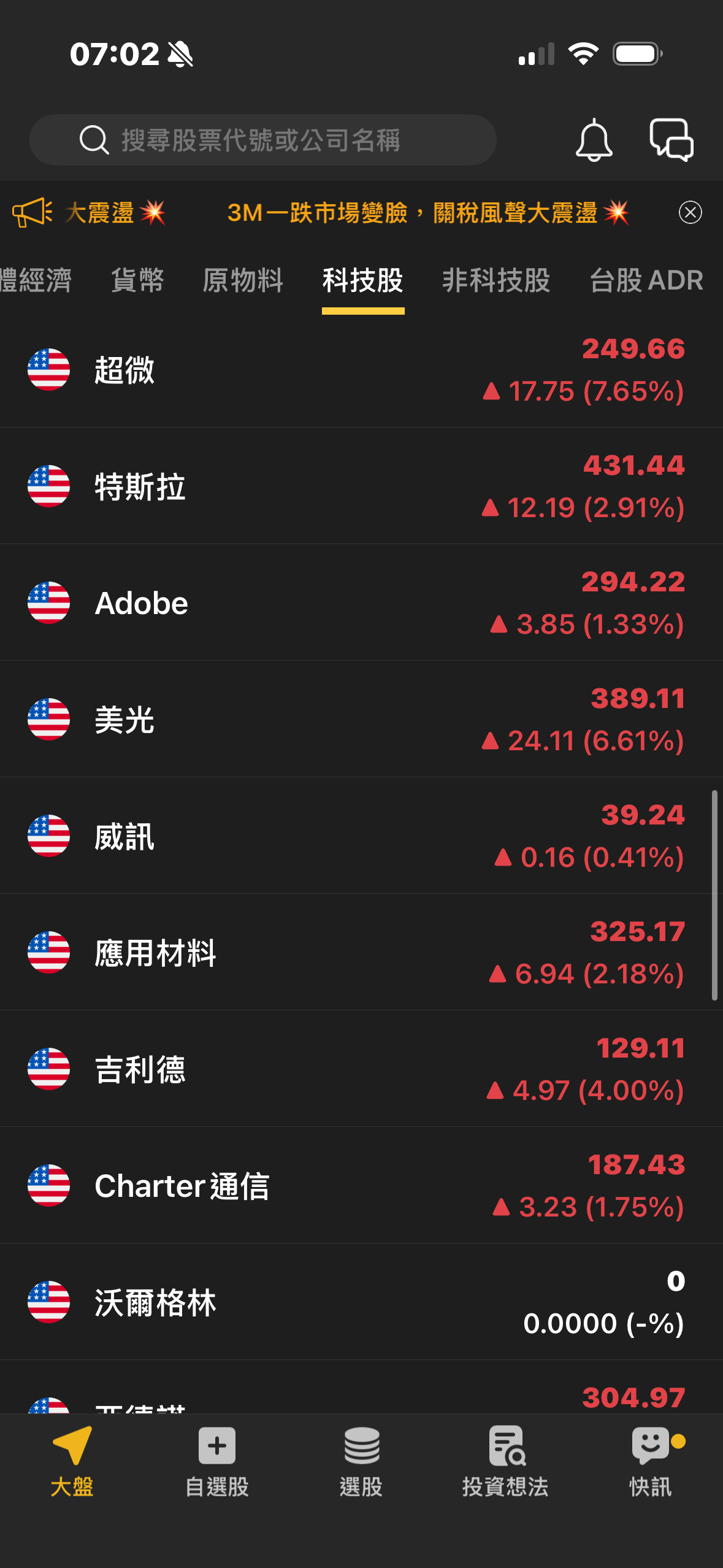The height and width of the screenshot is (1568, 723).
Task: View Adobe stock details
Action: (x=361, y=602)
